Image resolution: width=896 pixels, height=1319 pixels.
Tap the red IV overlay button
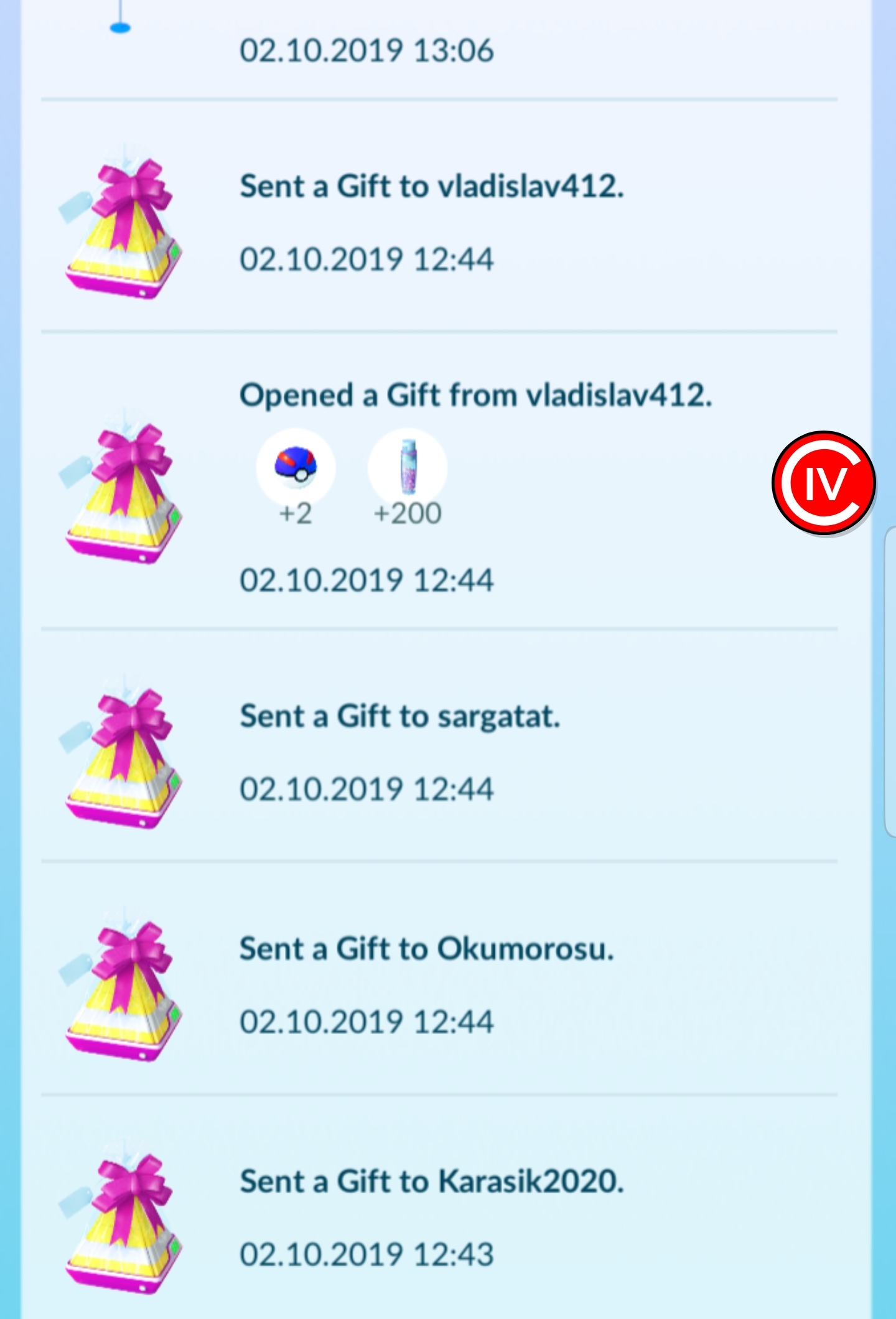pos(823,483)
